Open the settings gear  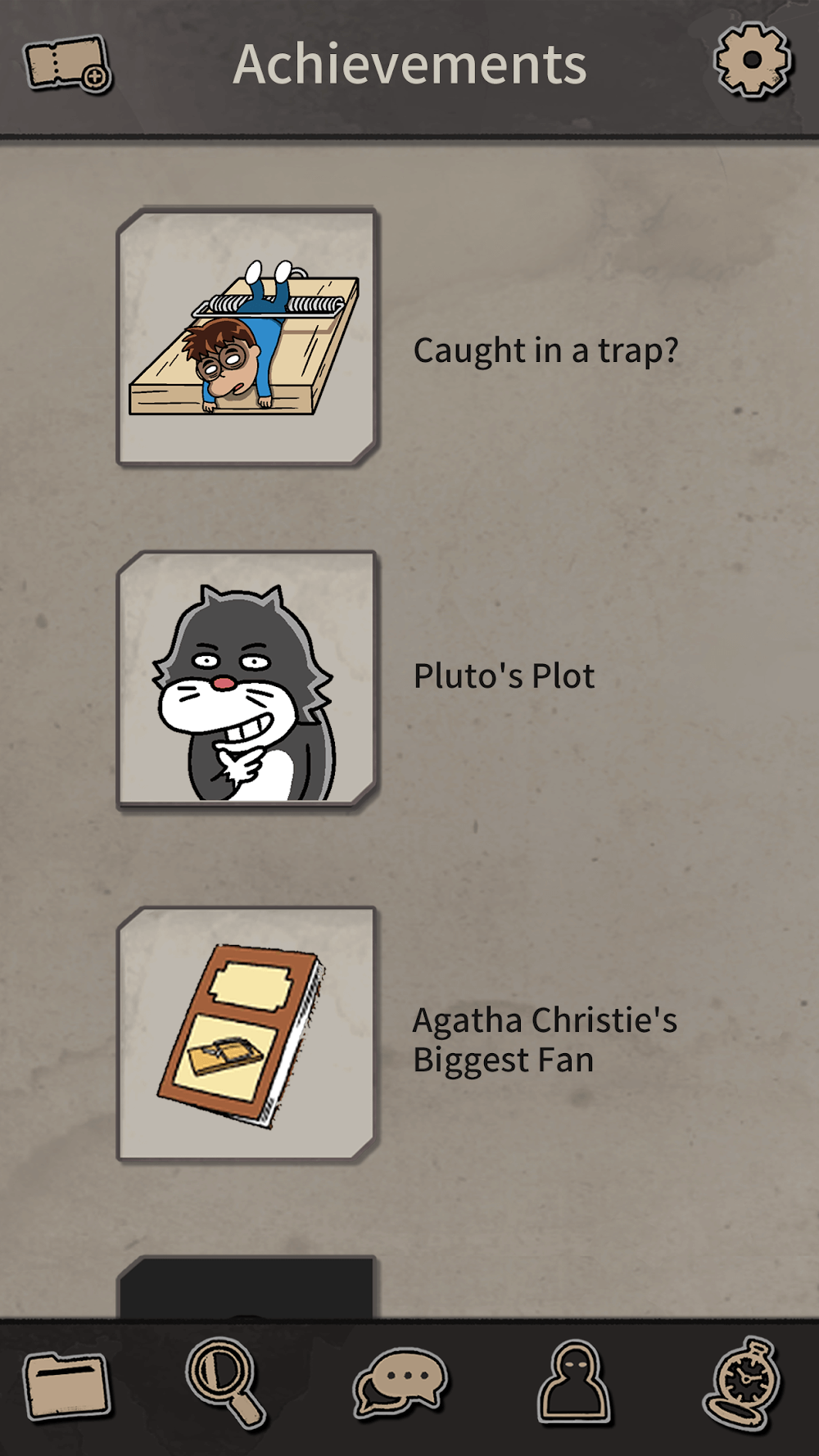coord(753,61)
